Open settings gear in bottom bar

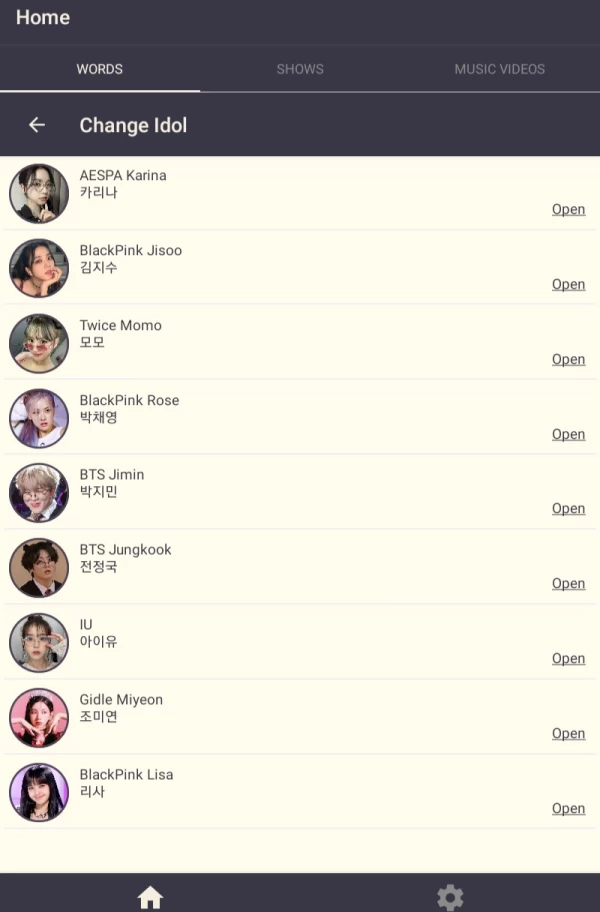[x=450, y=896]
